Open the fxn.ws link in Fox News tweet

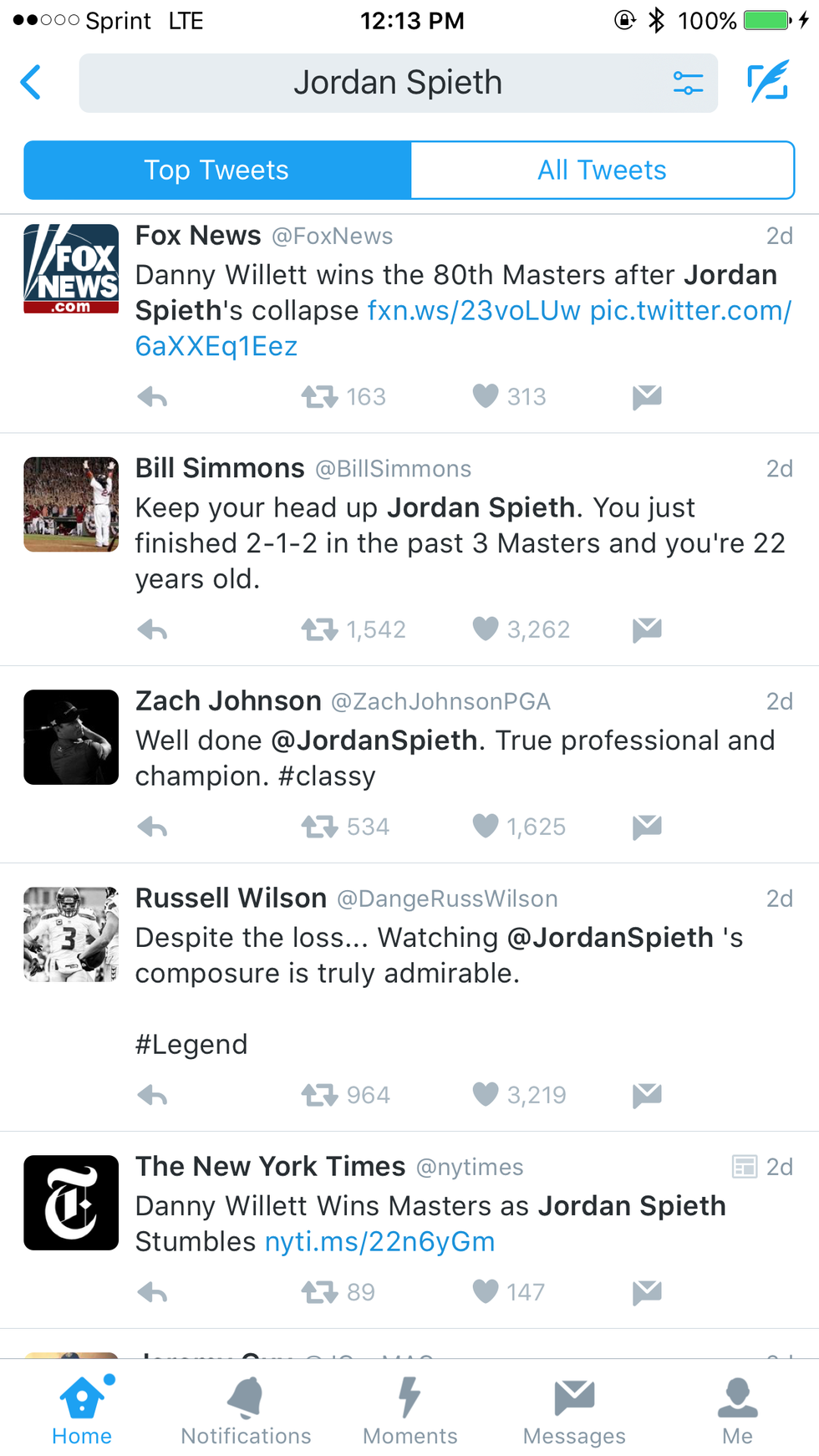474,311
